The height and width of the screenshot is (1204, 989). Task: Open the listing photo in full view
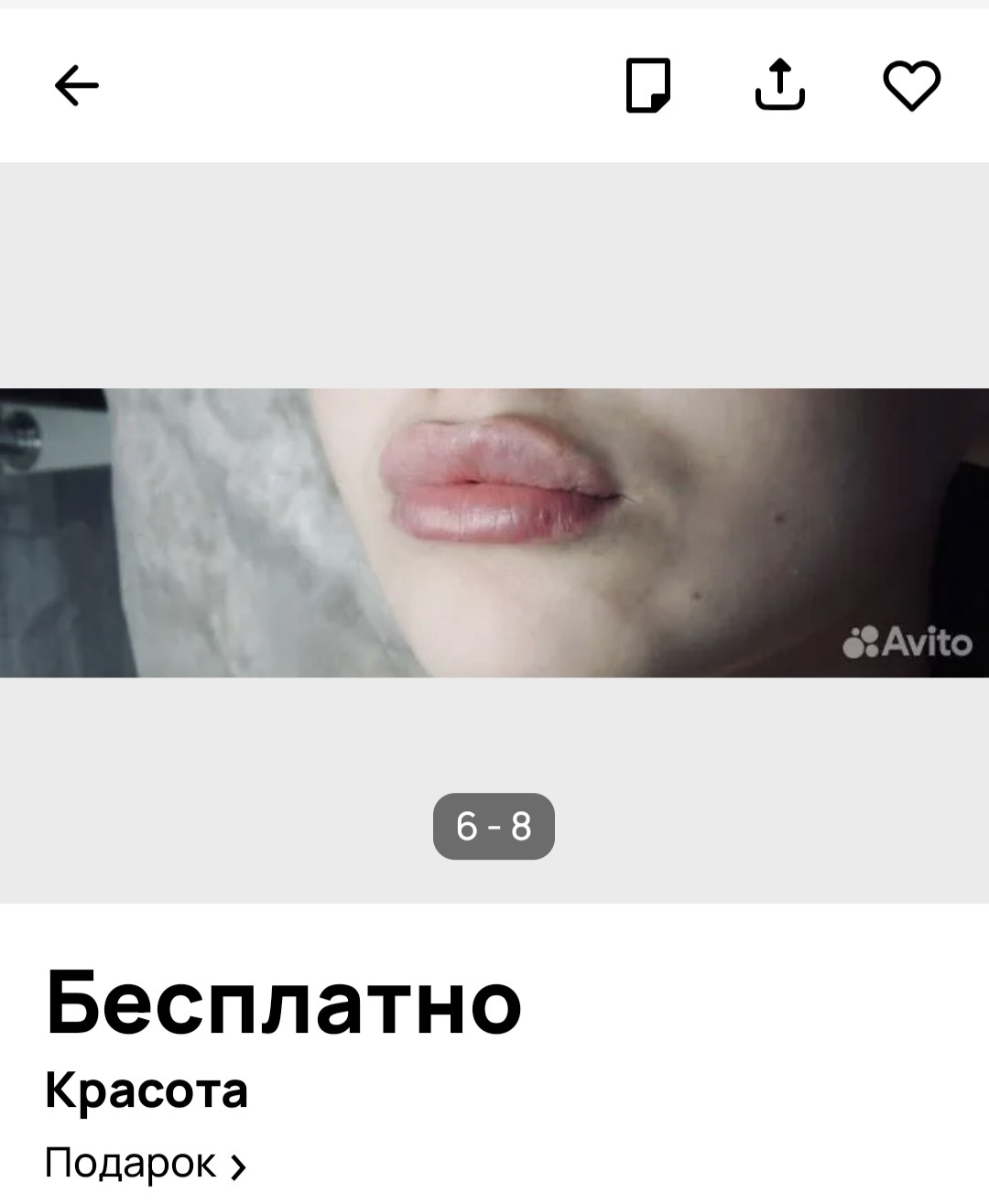pyautogui.click(x=494, y=532)
